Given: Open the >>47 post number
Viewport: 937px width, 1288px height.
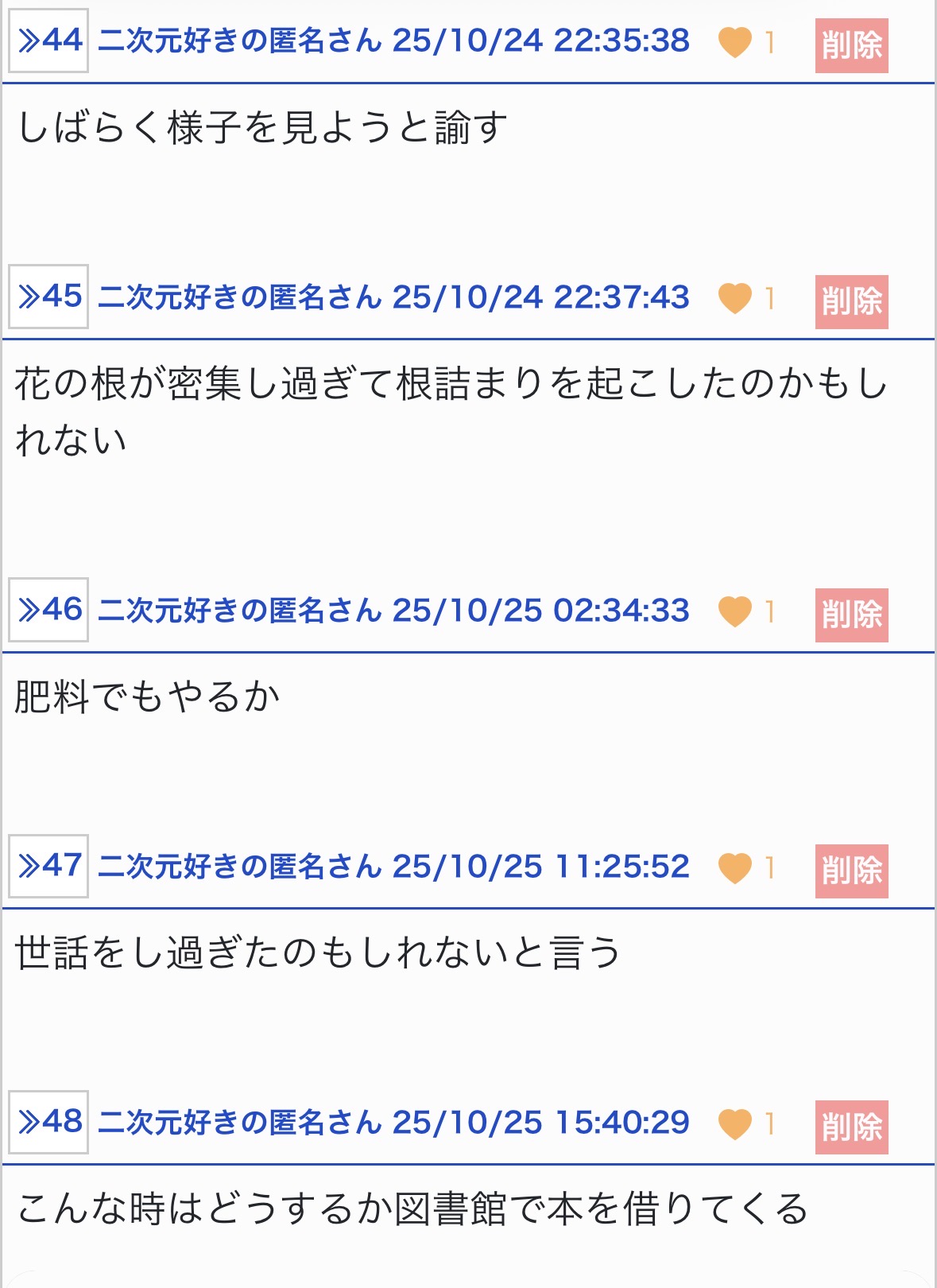Looking at the screenshot, I should [x=48, y=866].
